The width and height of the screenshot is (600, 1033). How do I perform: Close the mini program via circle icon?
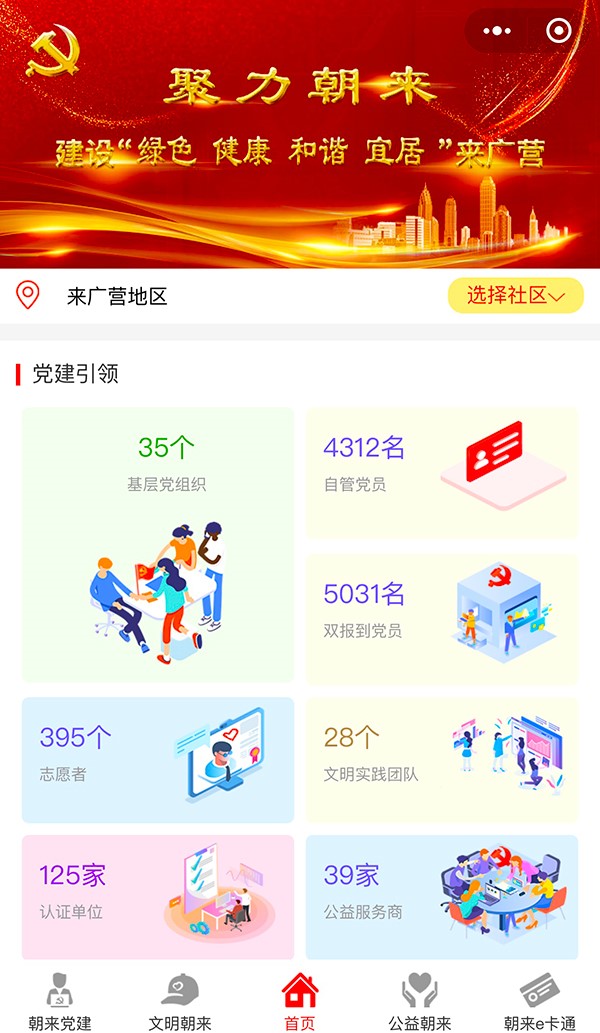pyautogui.click(x=558, y=31)
